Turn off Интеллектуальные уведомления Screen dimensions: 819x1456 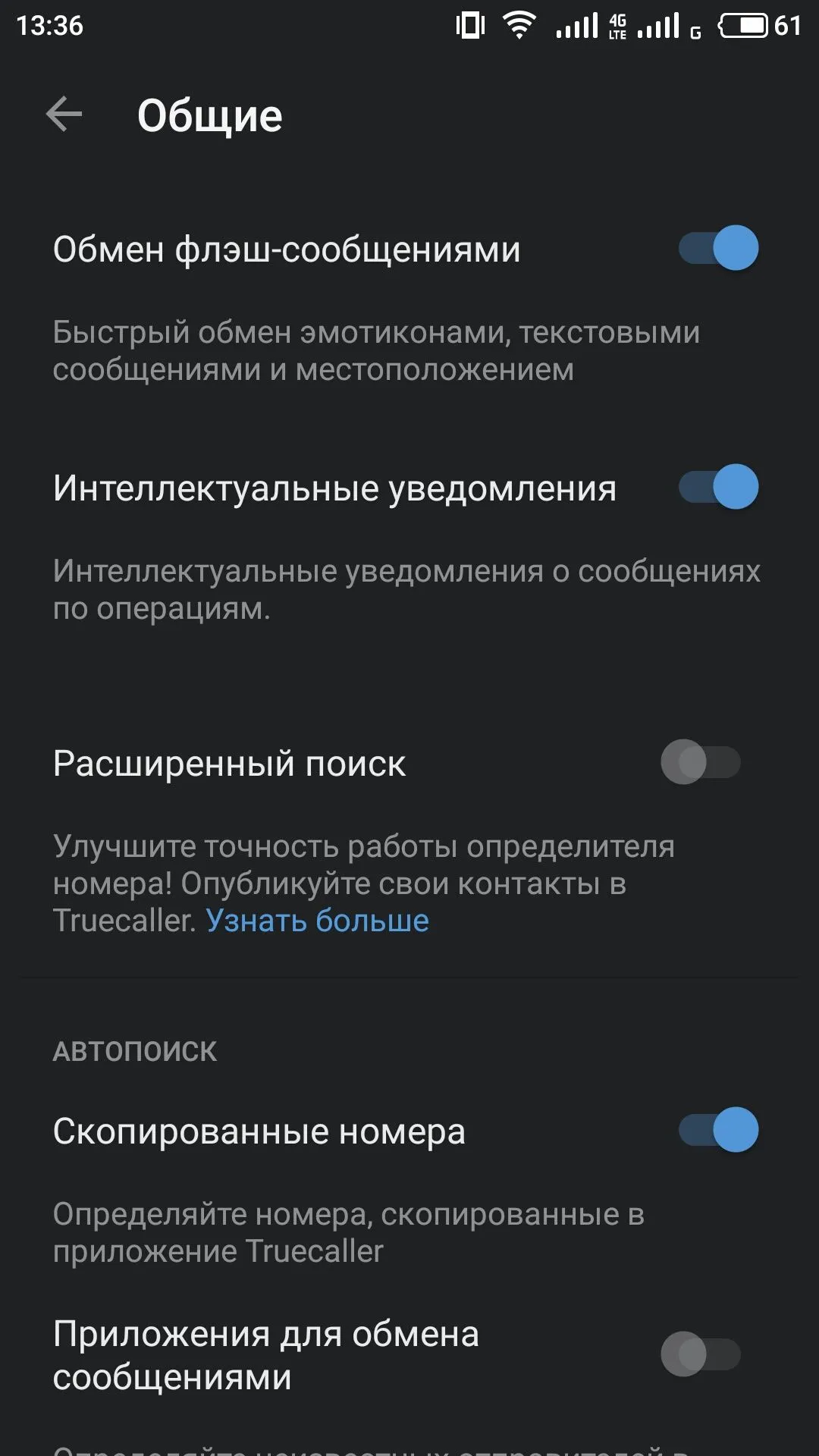coord(717,487)
